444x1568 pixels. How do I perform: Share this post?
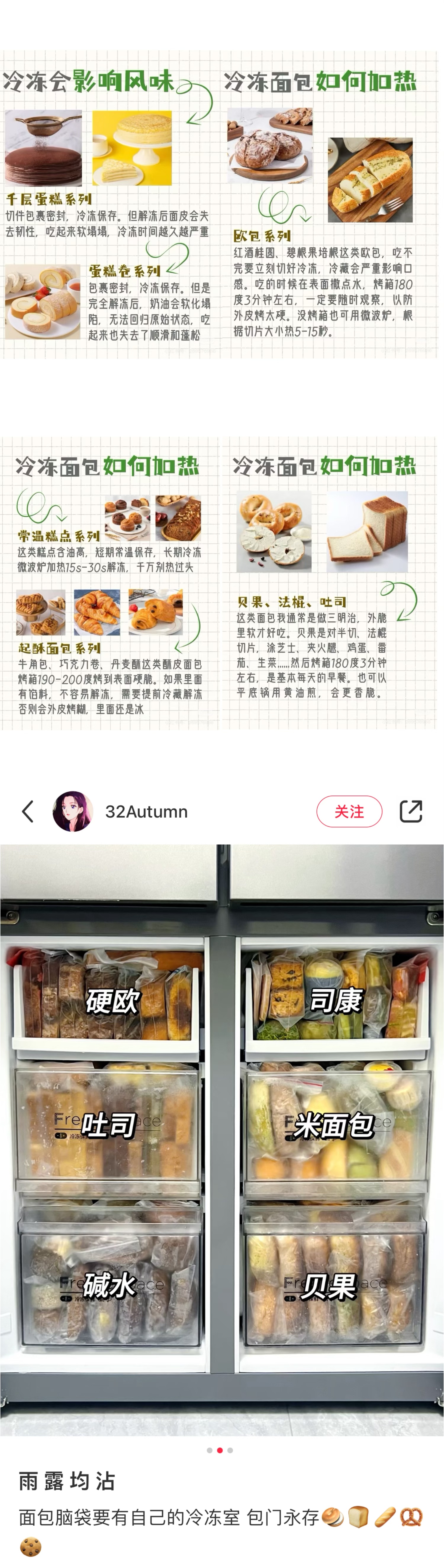[x=411, y=812]
